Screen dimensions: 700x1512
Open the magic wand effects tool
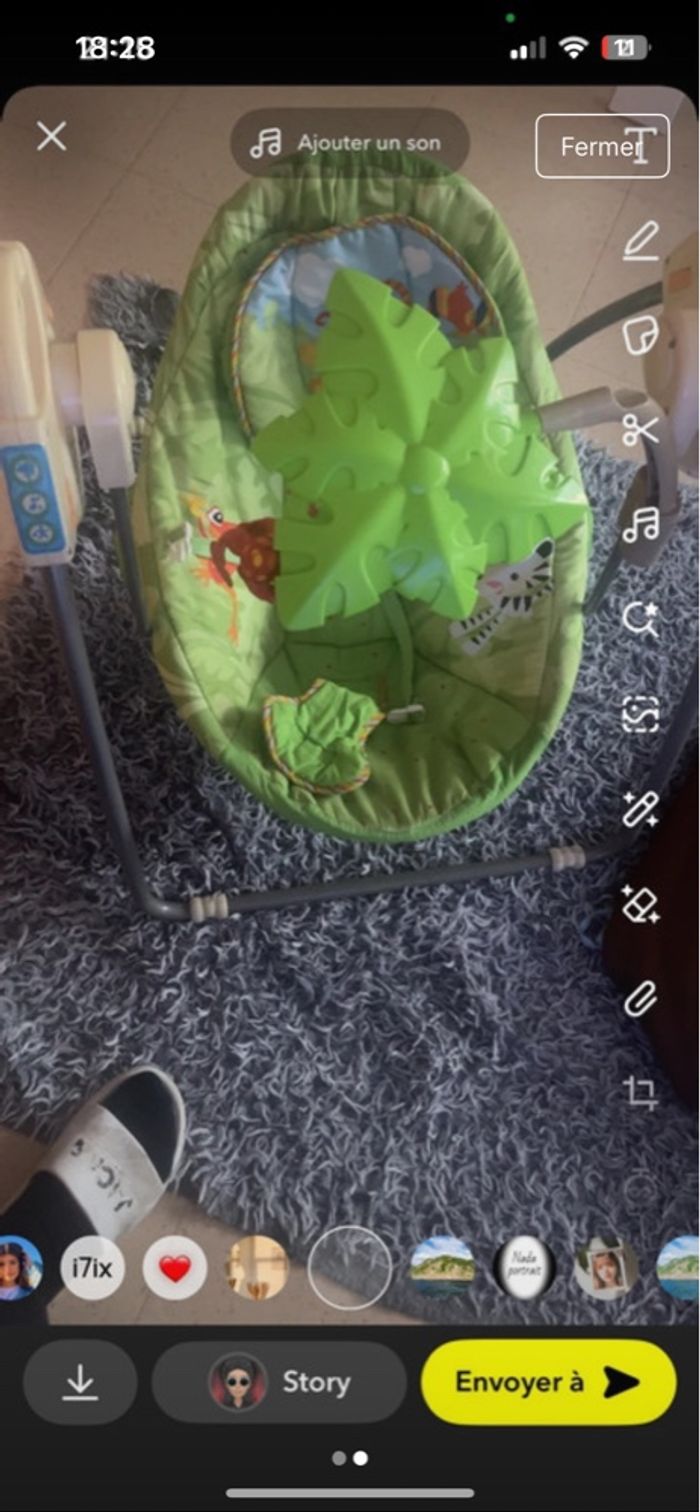point(641,808)
